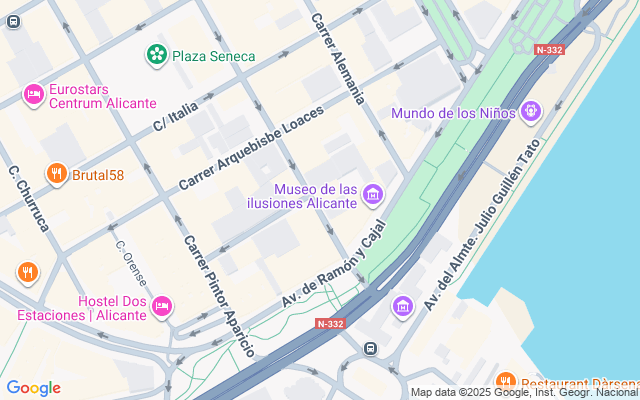The width and height of the screenshot is (640, 400).
Task: Select the transit stop icon below Av. de Ramón y Cajal
Action: (x=370, y=349)
